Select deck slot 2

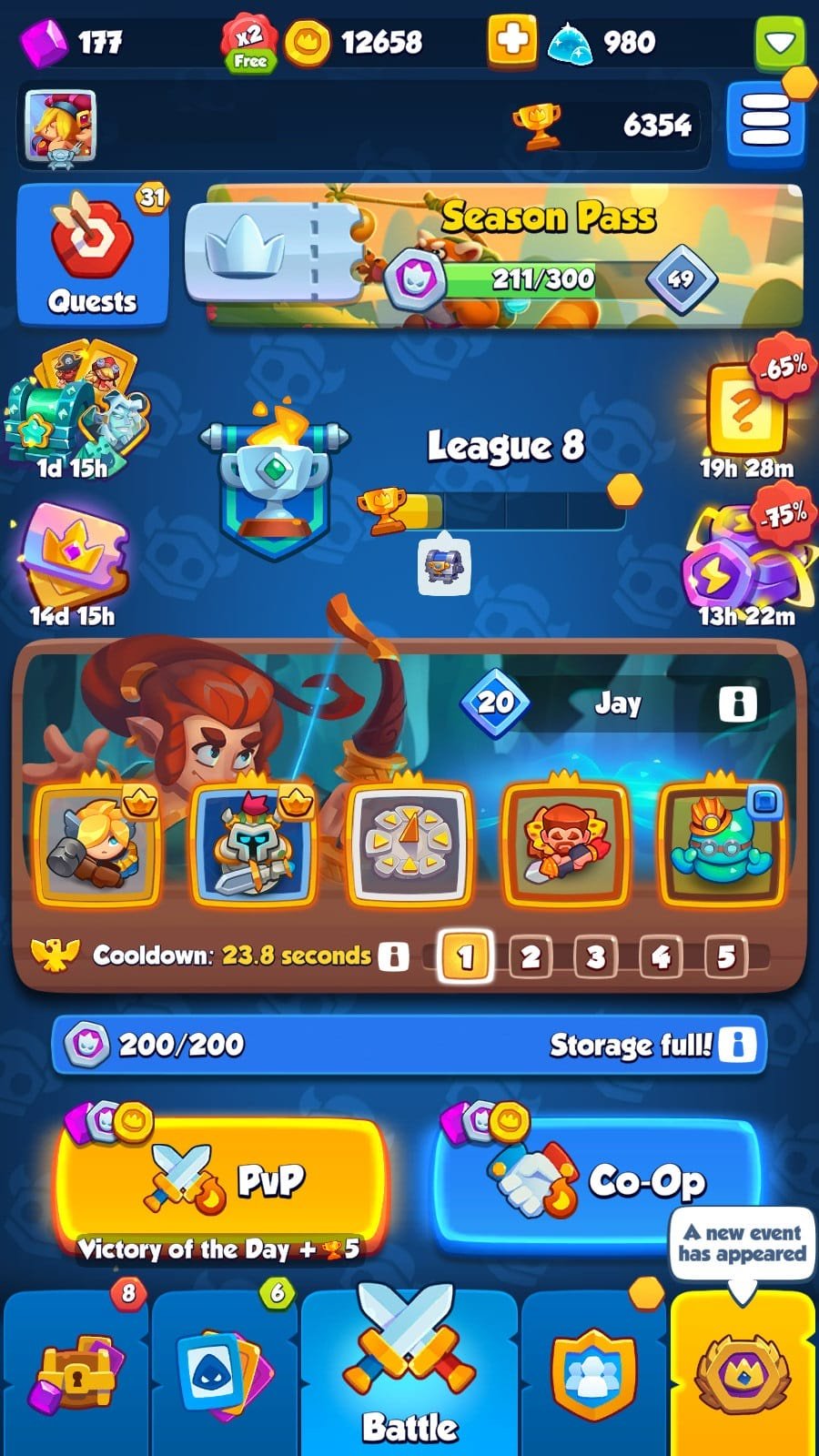(531, 957)
